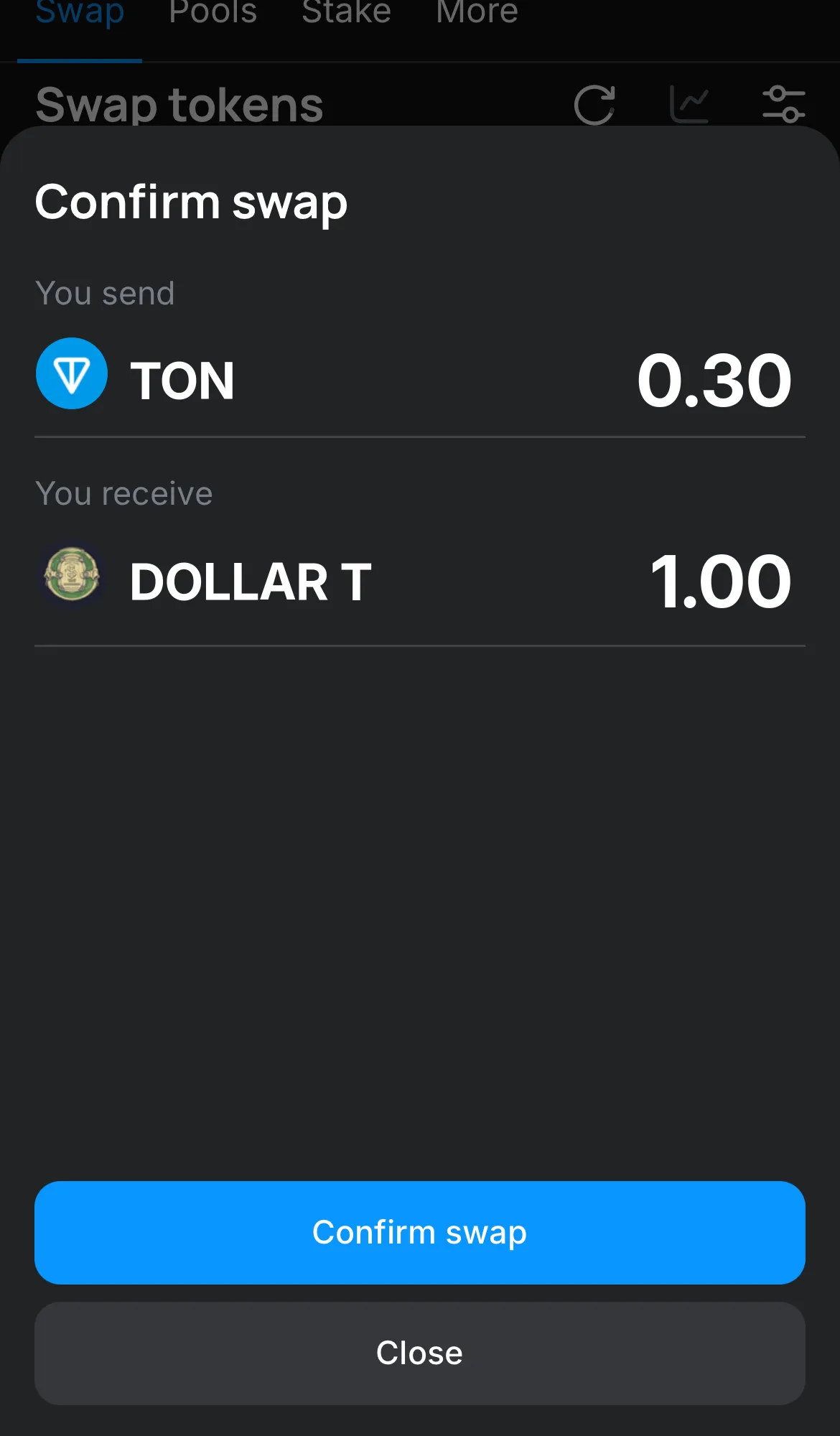Close the confirmation dialog
This screenshot has height=1436, width=840.
[x=419, y=1352]
